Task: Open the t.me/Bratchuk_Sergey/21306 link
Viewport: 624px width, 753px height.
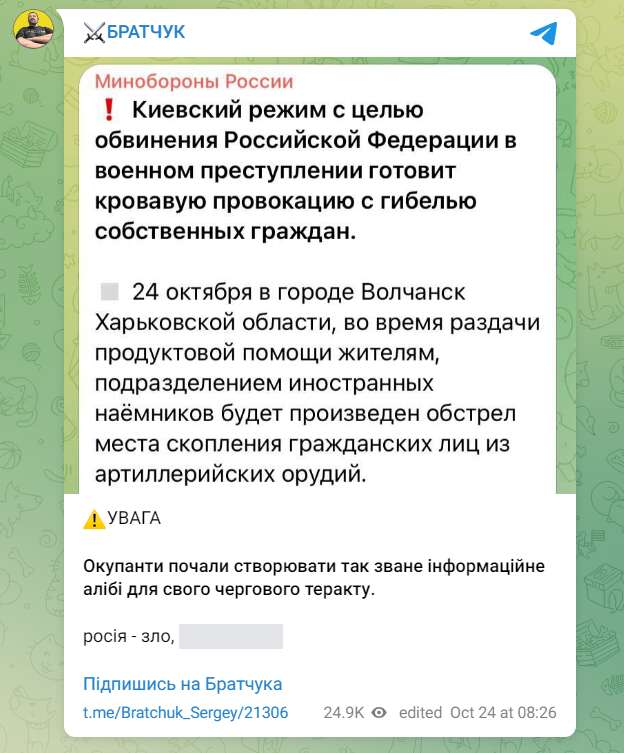Action: click(x=186, y=713)
